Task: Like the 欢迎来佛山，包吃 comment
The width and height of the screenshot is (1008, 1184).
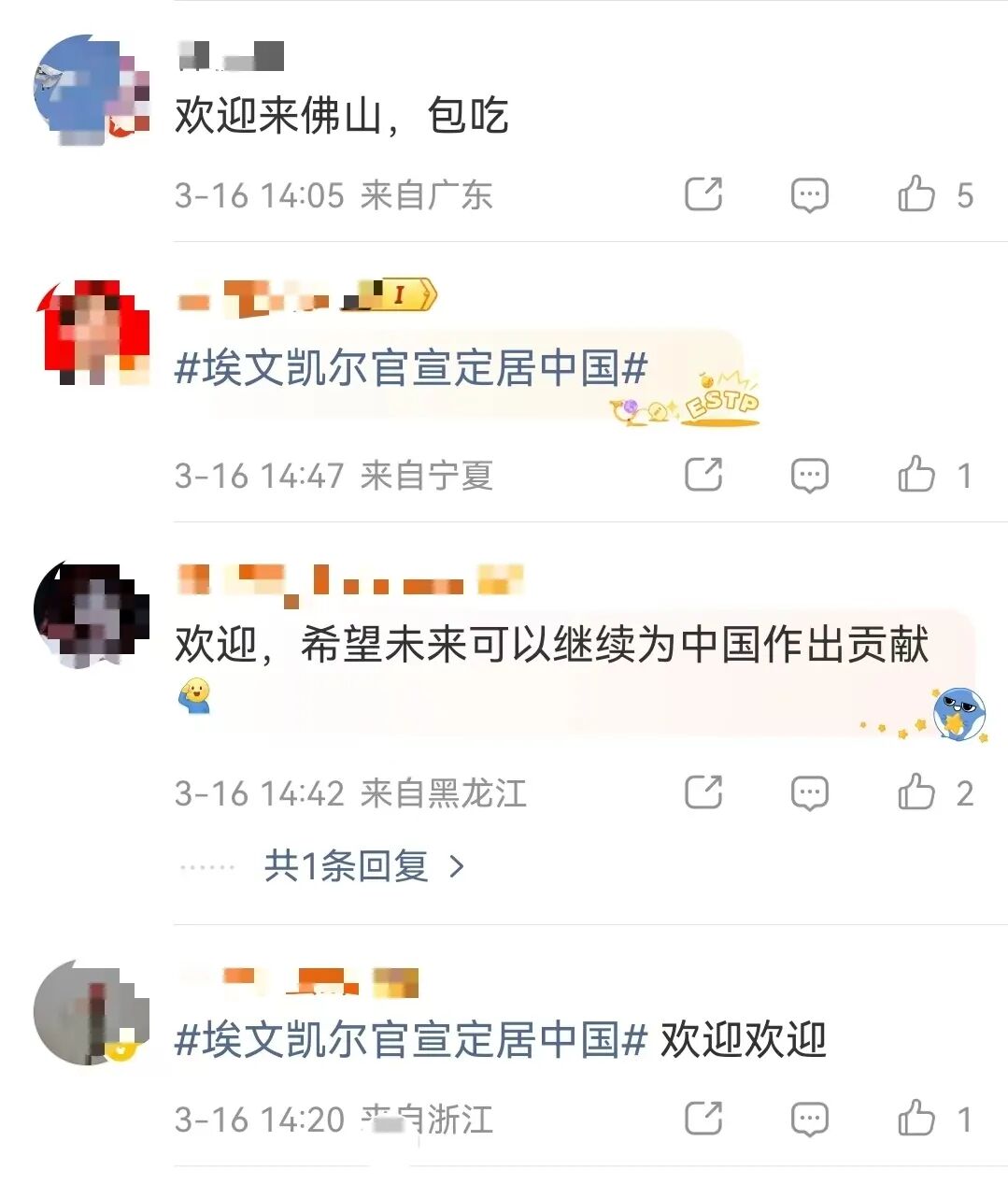Action: point(916,194)
